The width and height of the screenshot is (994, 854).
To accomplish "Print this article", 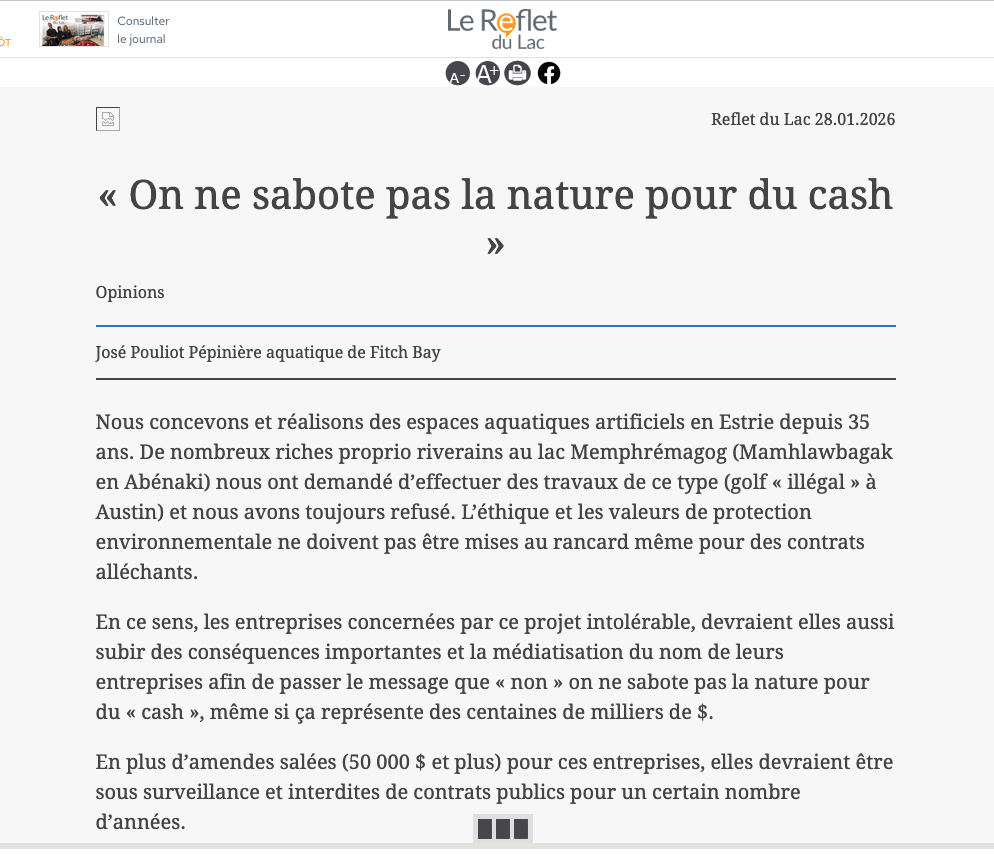I will [x=517, y=74].
